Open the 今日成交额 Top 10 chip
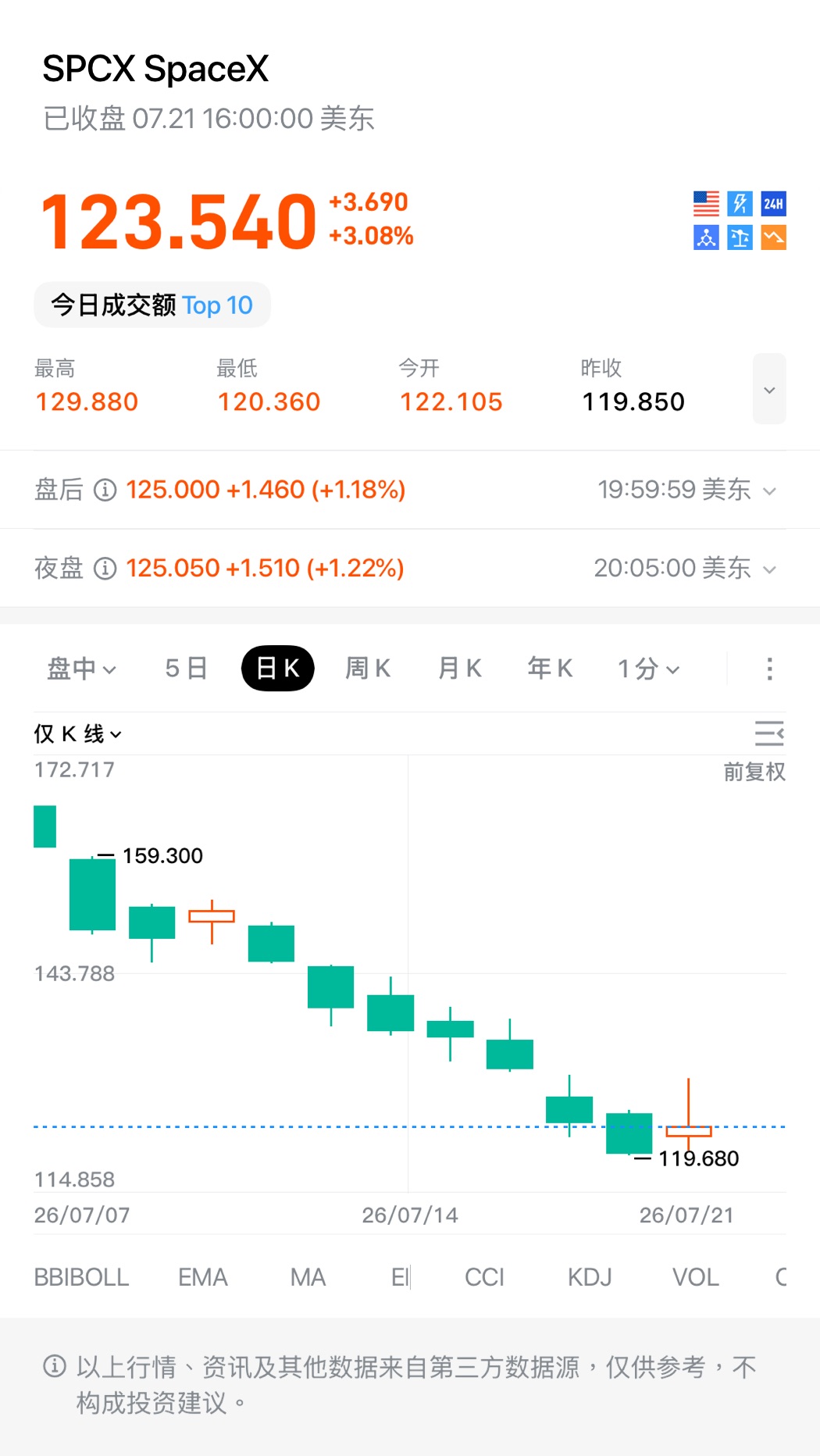 [152, 305]
